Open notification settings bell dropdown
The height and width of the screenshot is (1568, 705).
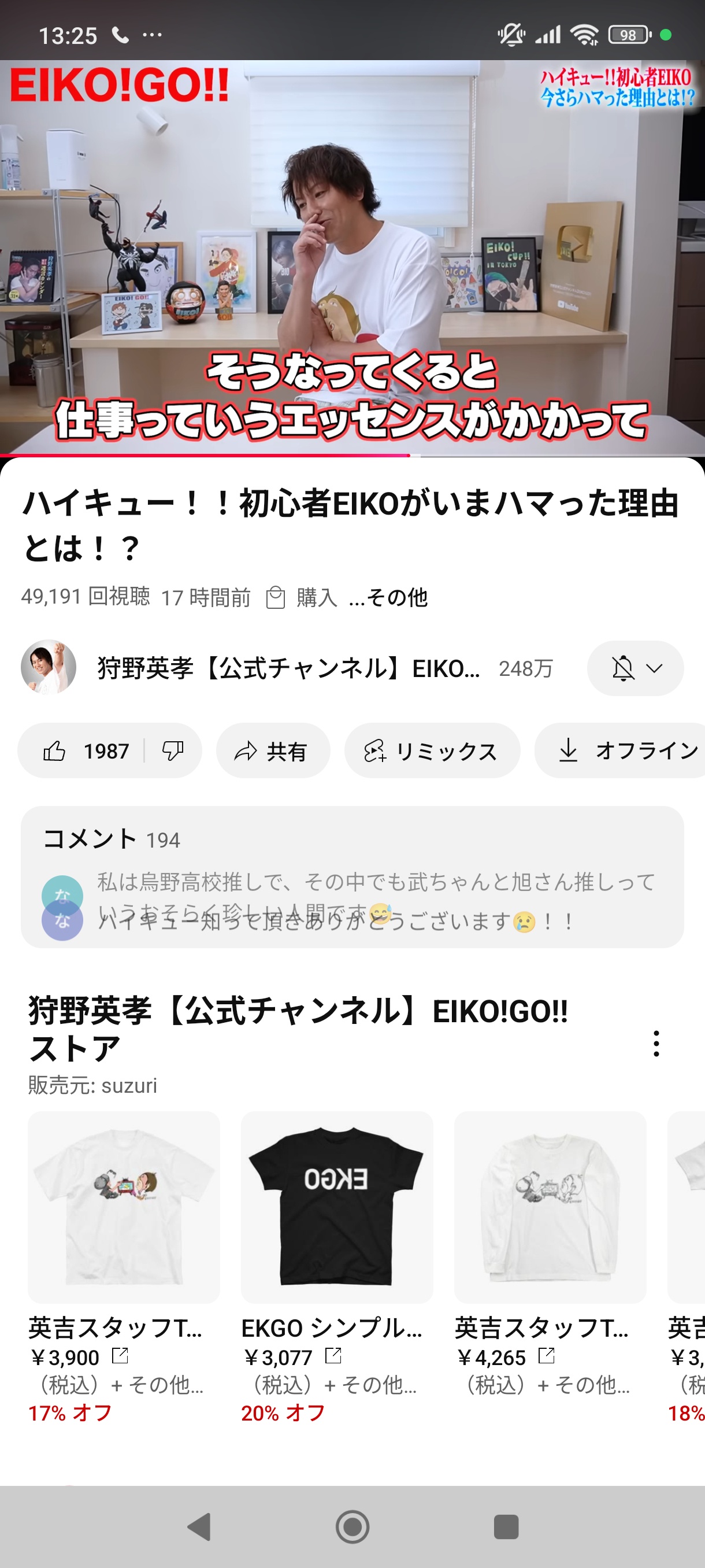(x=634, y=668)
